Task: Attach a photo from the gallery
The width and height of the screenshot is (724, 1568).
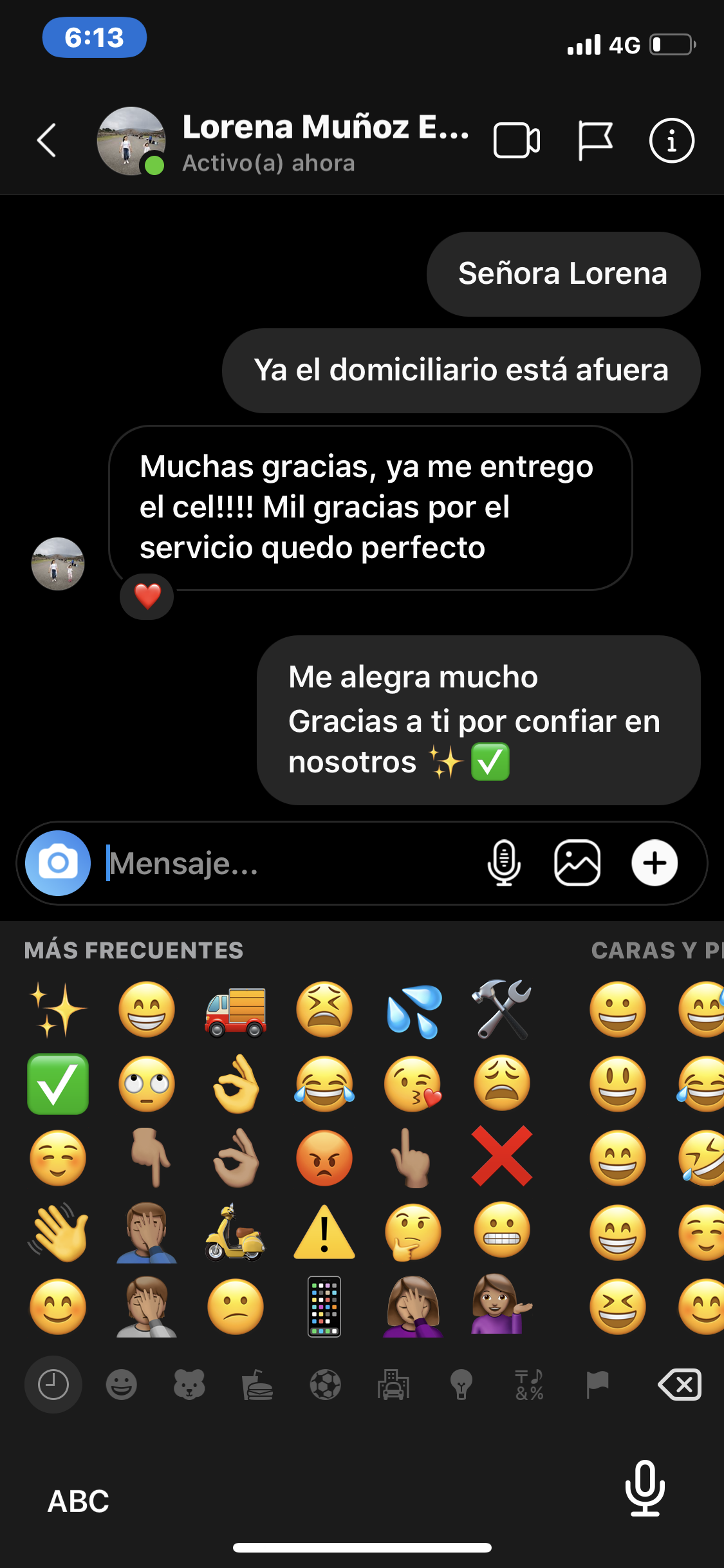Action: [577, 863]
